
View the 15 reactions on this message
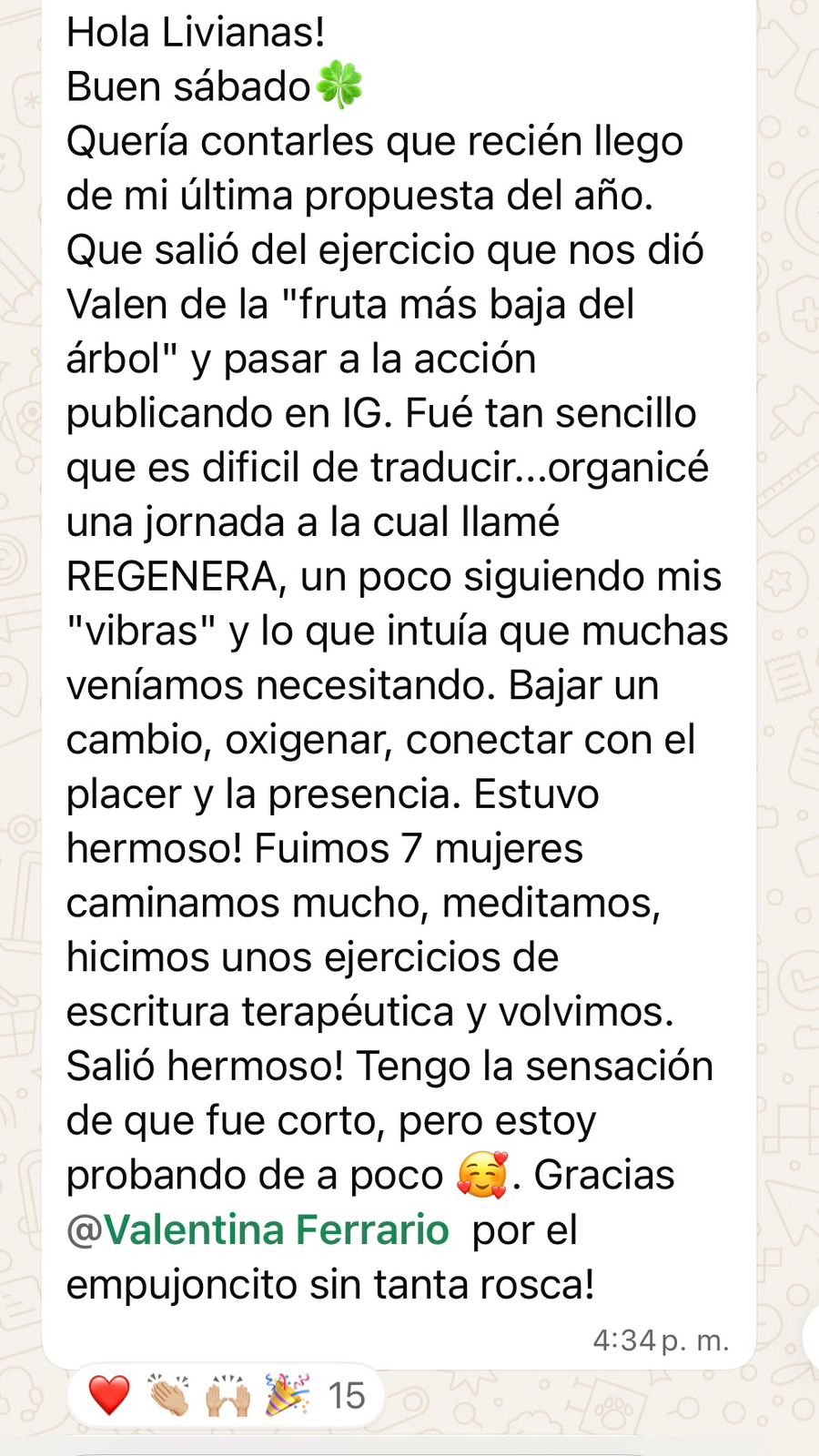click(226, 1395)
